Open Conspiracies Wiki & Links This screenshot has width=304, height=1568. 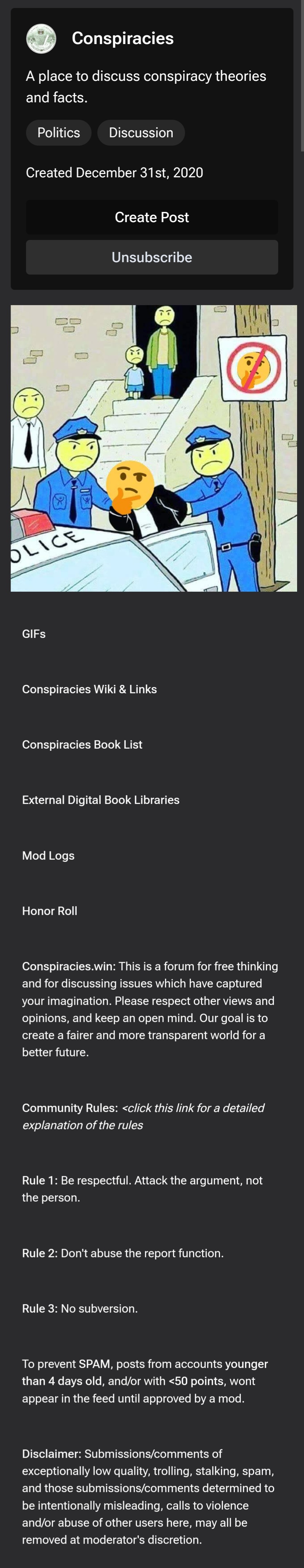89,689
